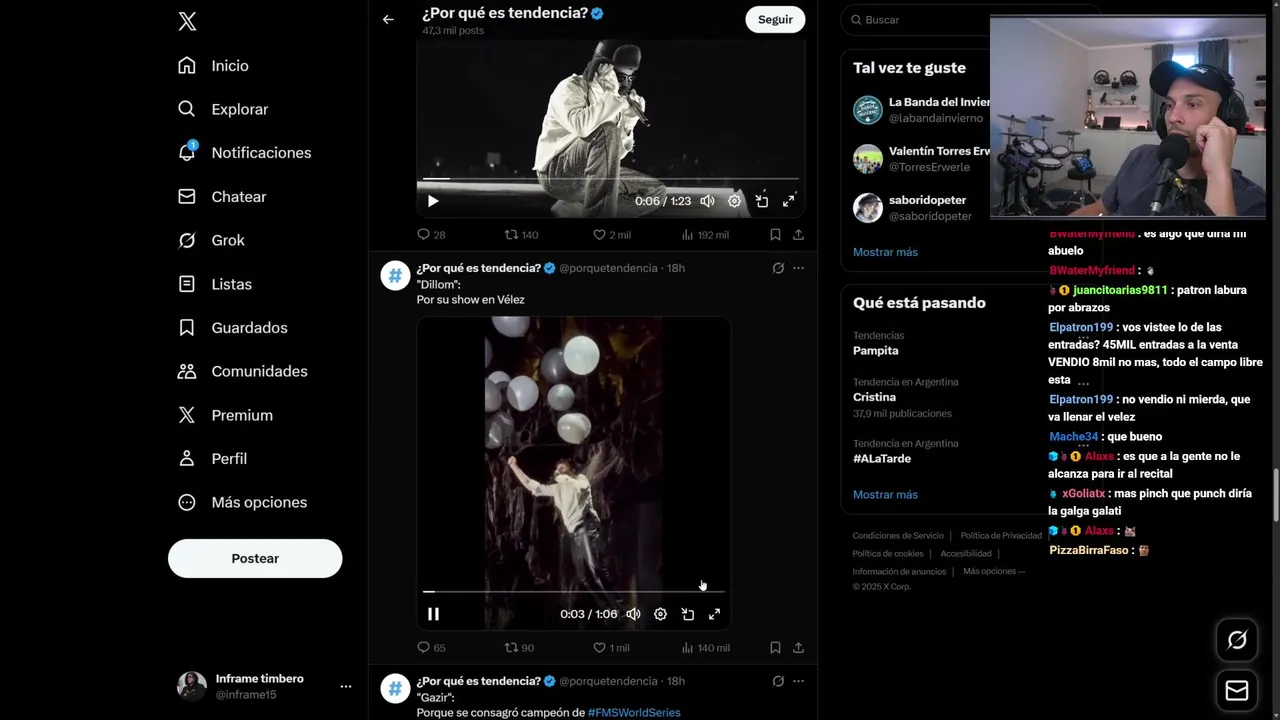This screenshot has height=720, width=1280.
Task: Open the Cristina trending topic
Action: [x=874, y=397]
